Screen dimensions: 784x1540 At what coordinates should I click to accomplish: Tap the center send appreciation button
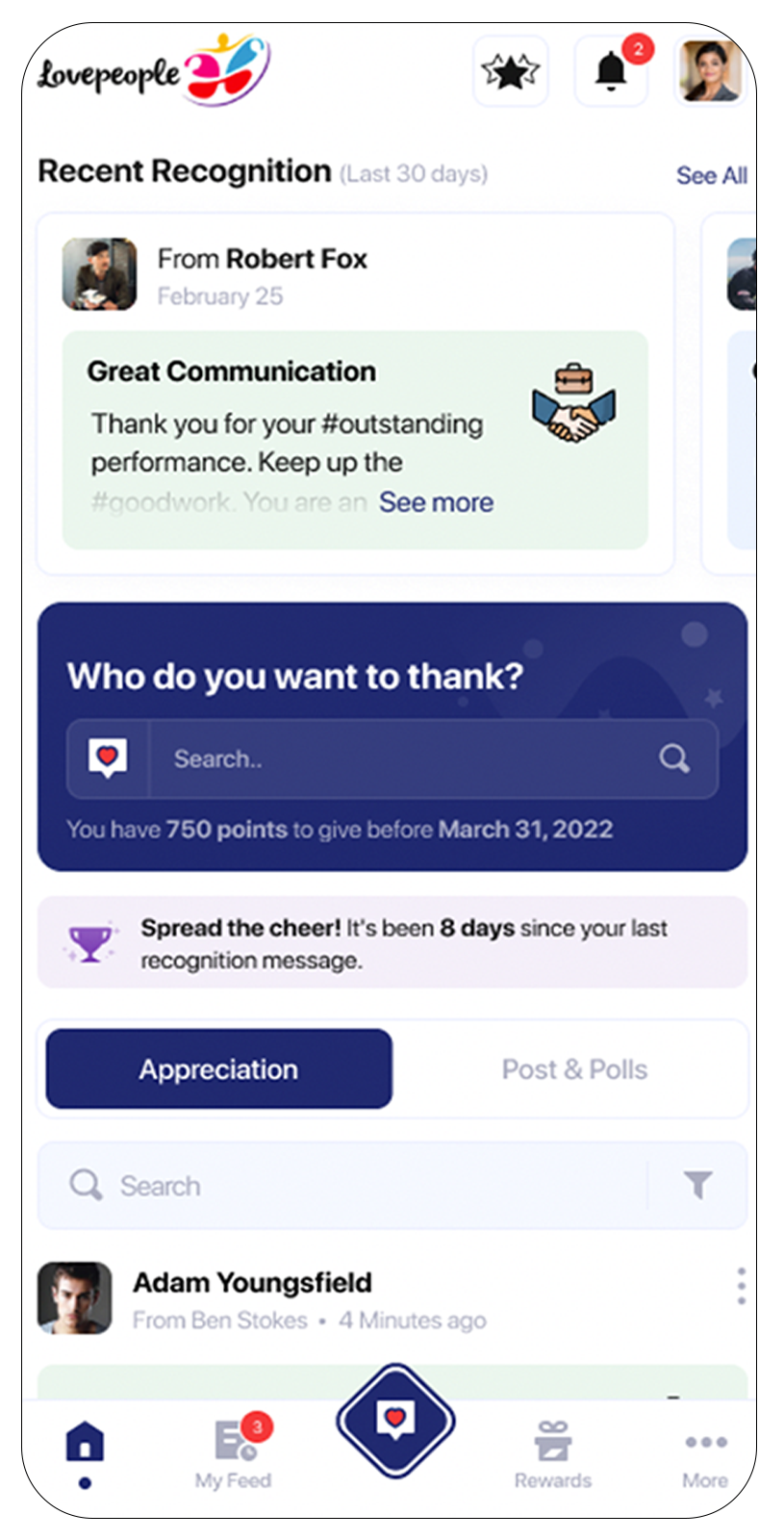(x=395, y=1421)
